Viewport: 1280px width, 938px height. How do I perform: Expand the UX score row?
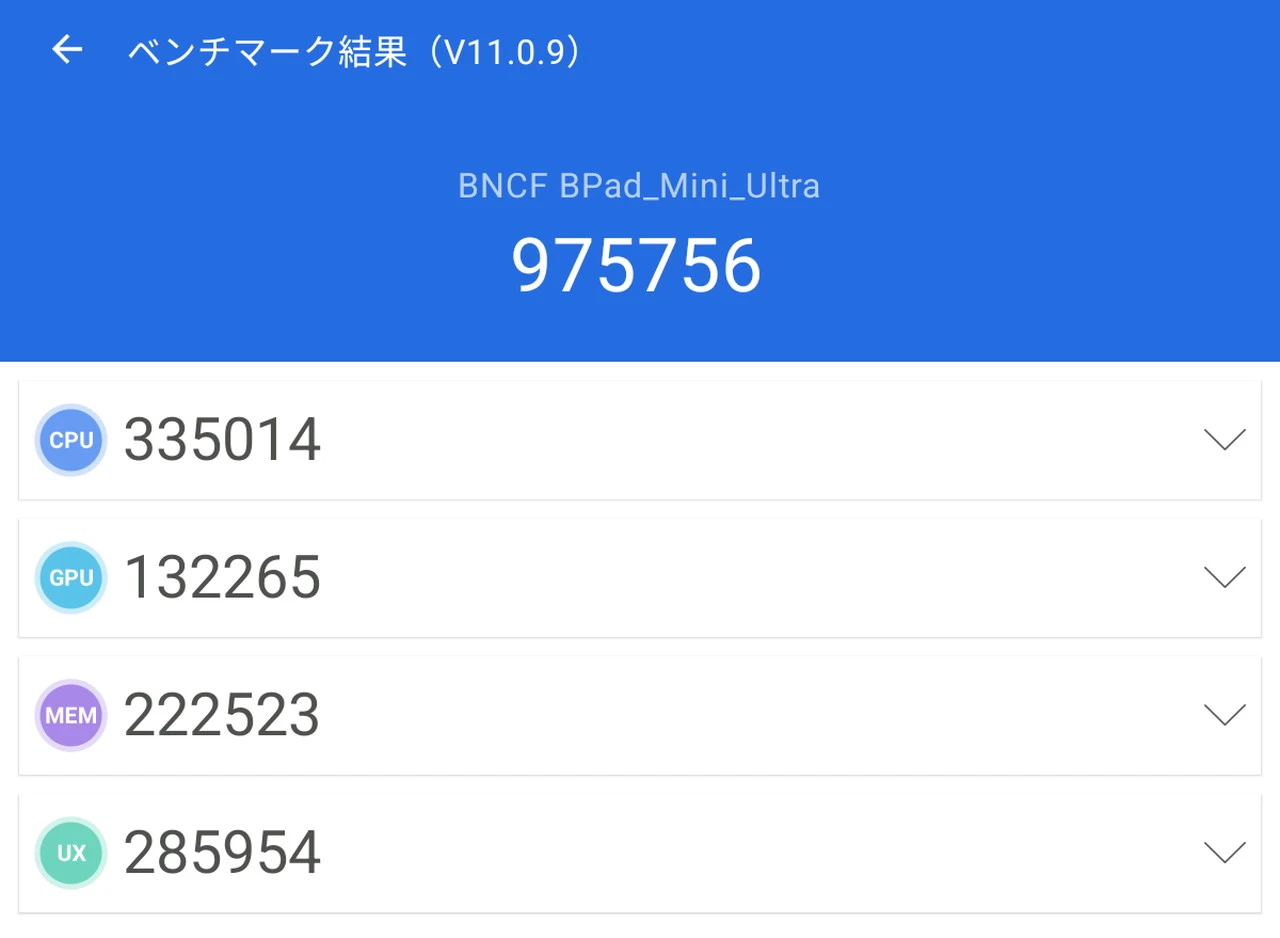click(1224, 852)
